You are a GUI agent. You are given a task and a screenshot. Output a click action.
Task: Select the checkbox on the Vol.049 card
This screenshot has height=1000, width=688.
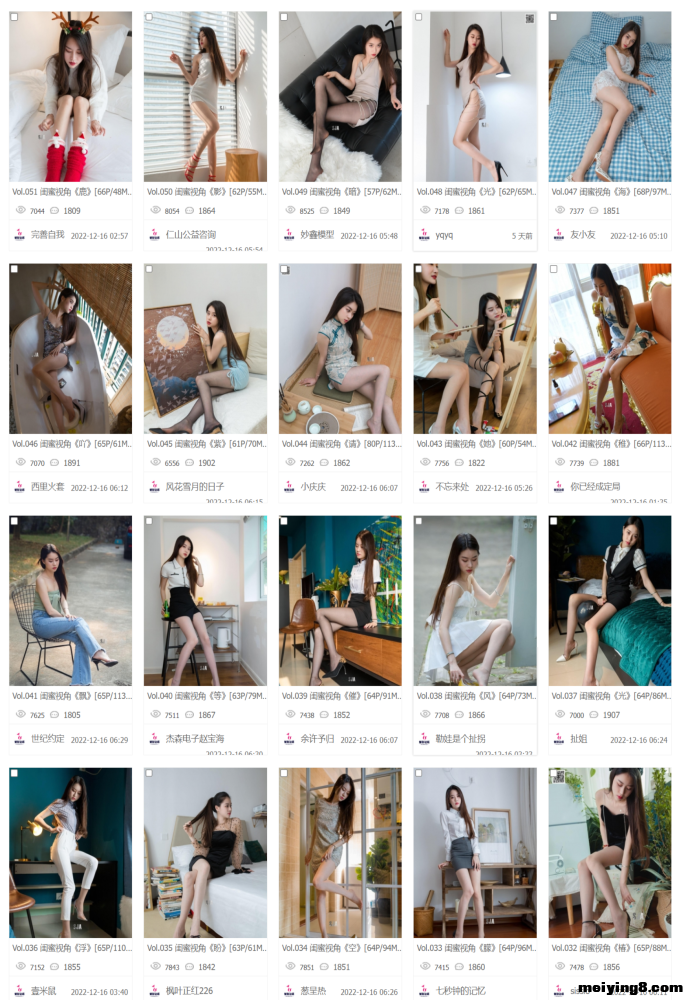(x=284, y=17)
